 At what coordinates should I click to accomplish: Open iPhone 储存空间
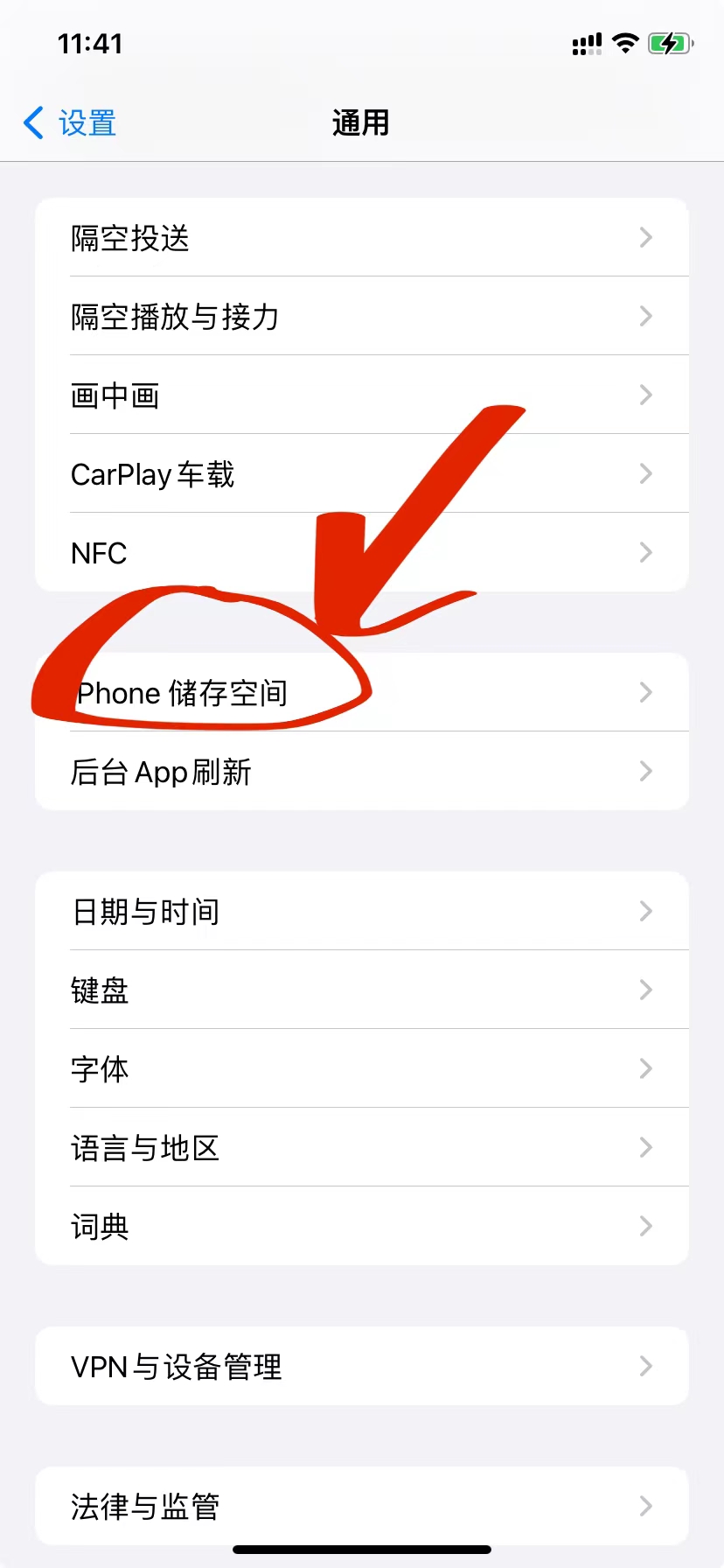pyautogui.click(x=362, y=692)
